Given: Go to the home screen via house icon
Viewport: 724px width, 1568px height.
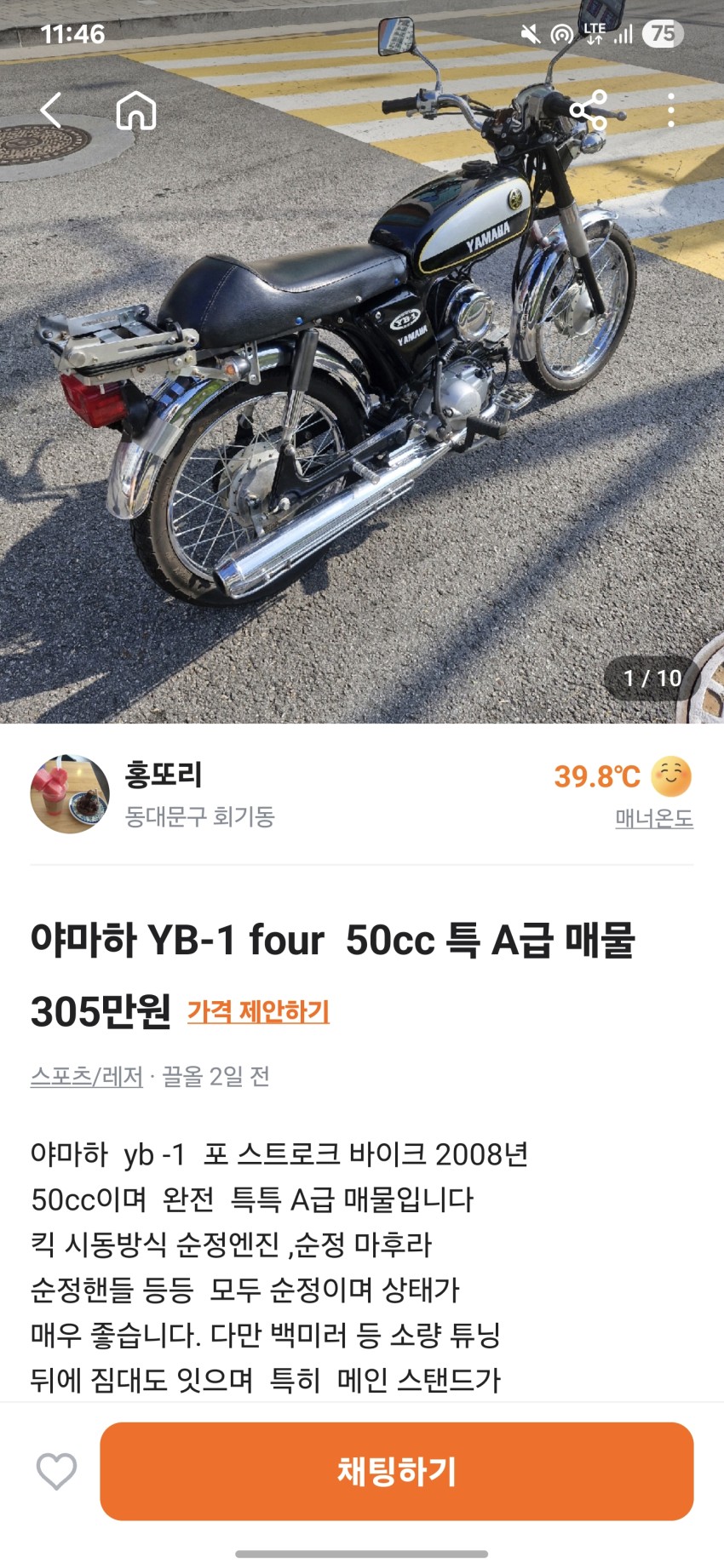Looking at the screenshot, I should [136, 111].
